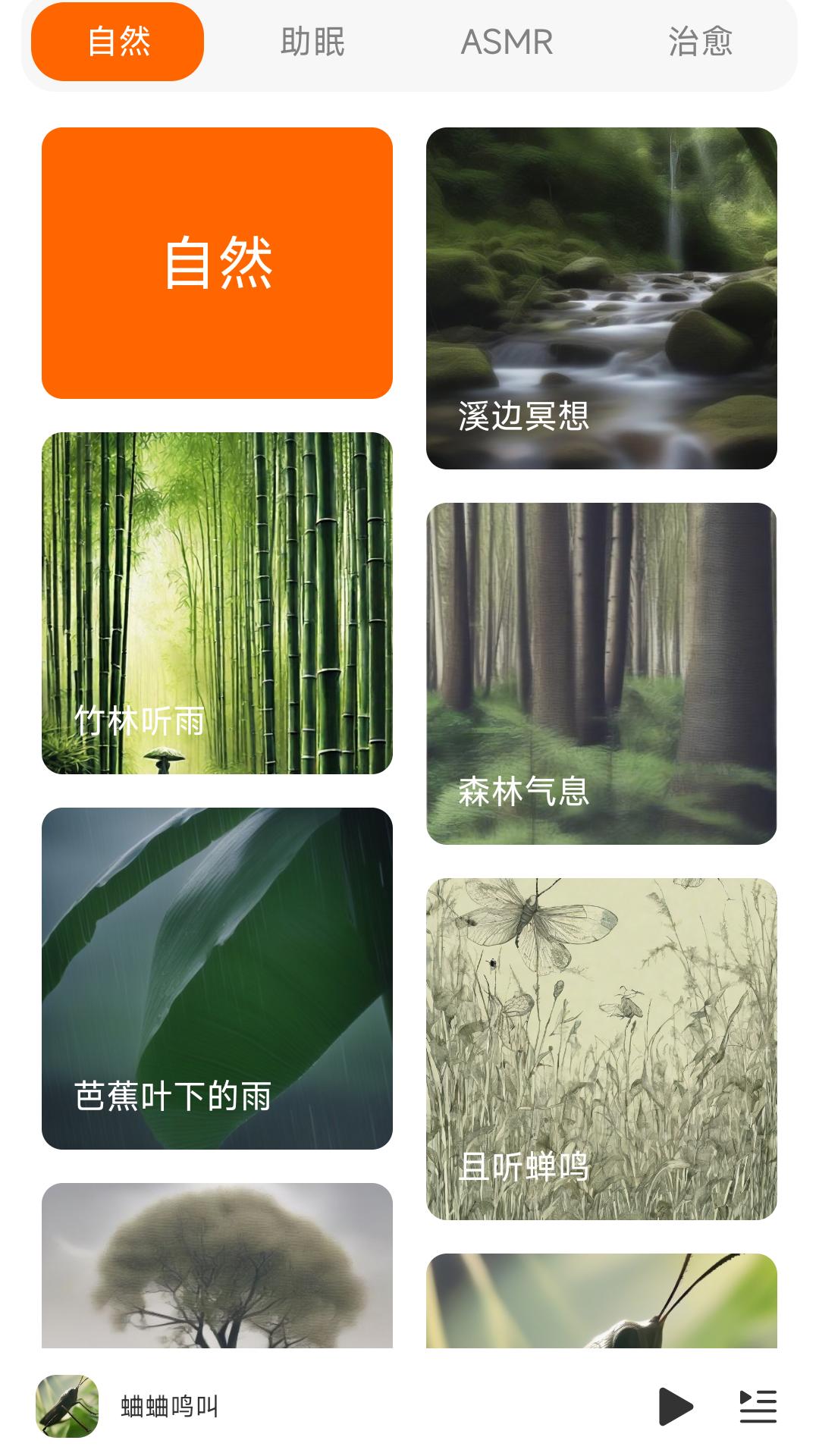Screen dimensions: 819x1456
Task: Play the current track 蛐蛐鸣叫
Action: point(675,1407)
